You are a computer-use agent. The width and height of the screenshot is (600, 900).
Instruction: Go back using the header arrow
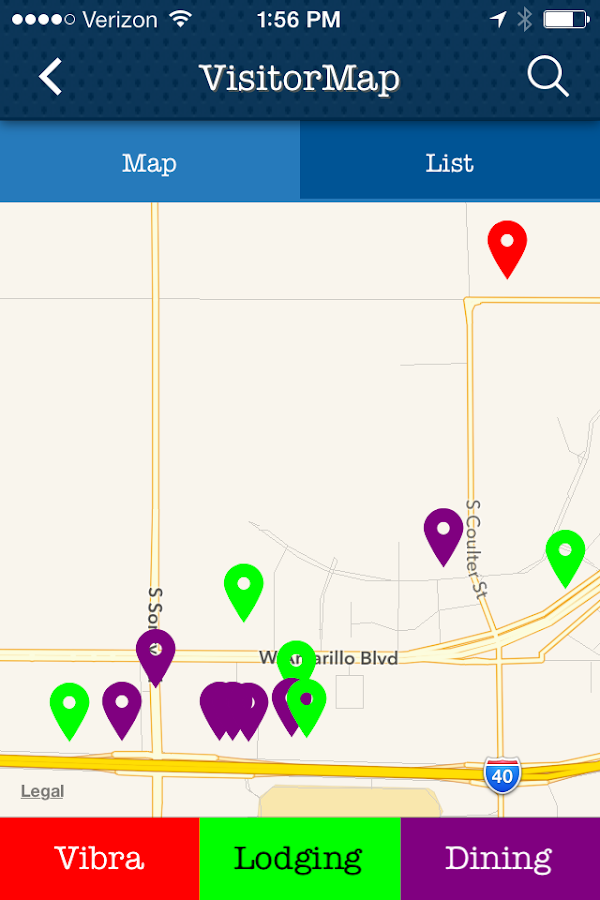pyautogui.click(x=50, y=77)
